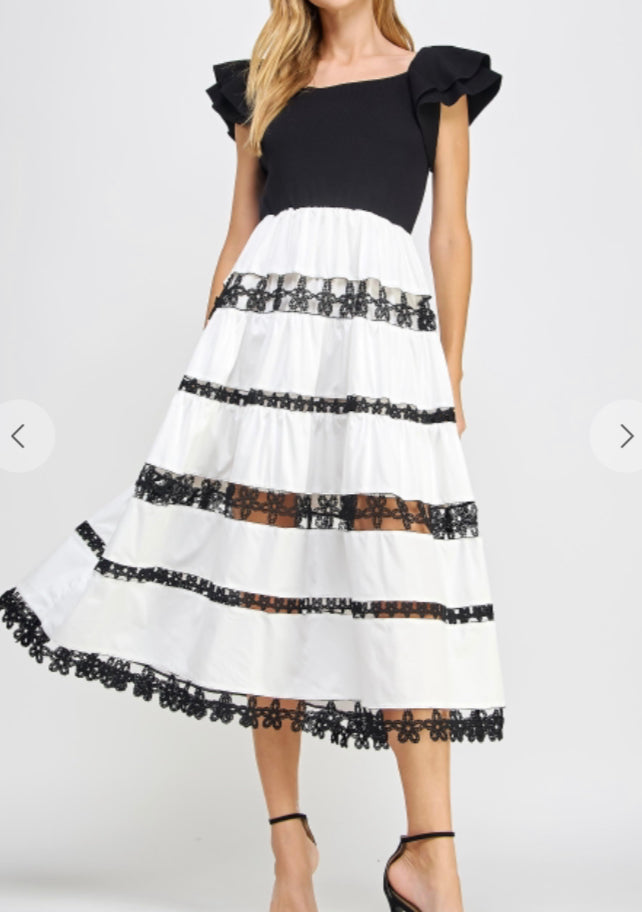Go to the previous product photo
This screenshot has width=642, height=912.
[18, 436]
